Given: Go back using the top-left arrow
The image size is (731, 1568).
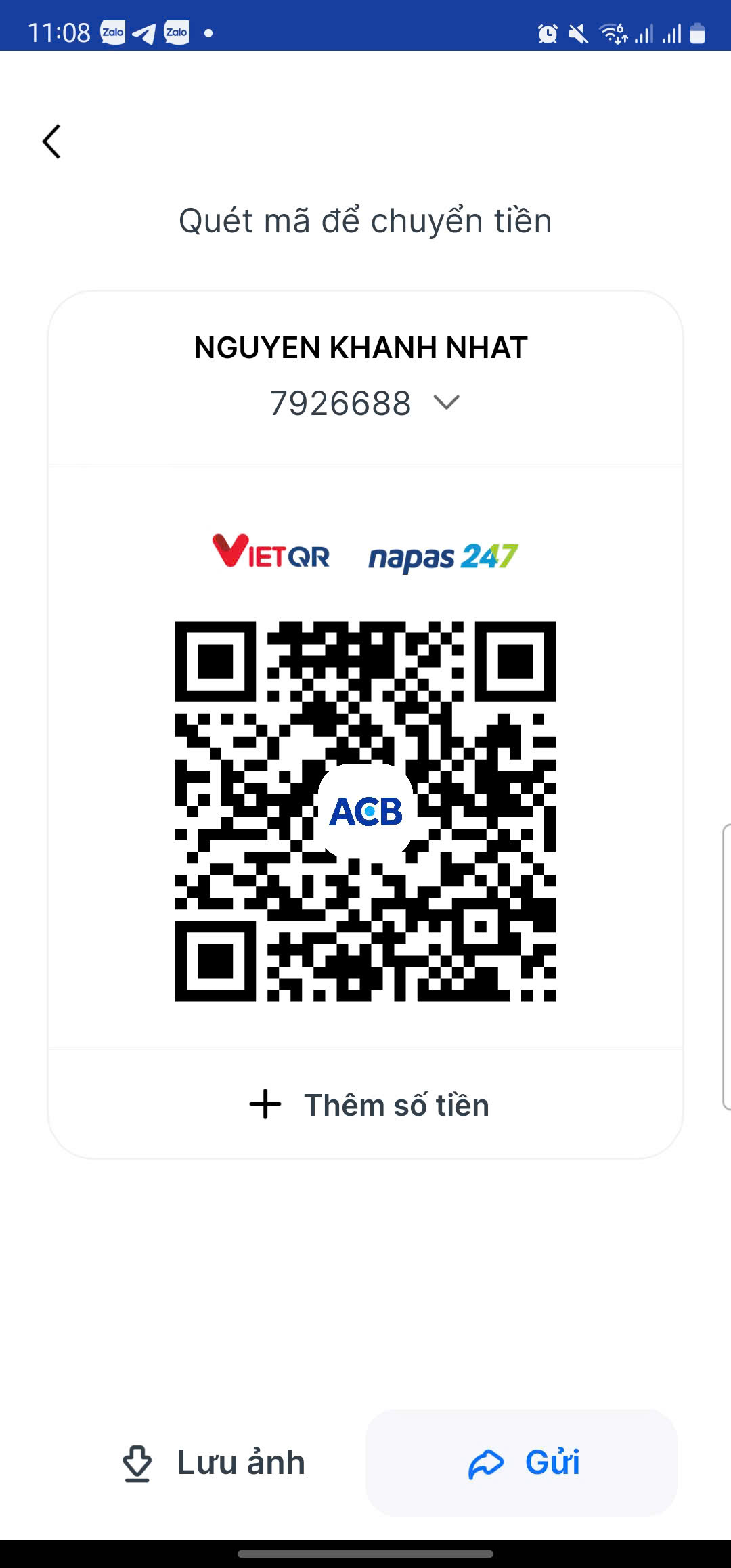Looking at the screenshot, I should (51, 141).
